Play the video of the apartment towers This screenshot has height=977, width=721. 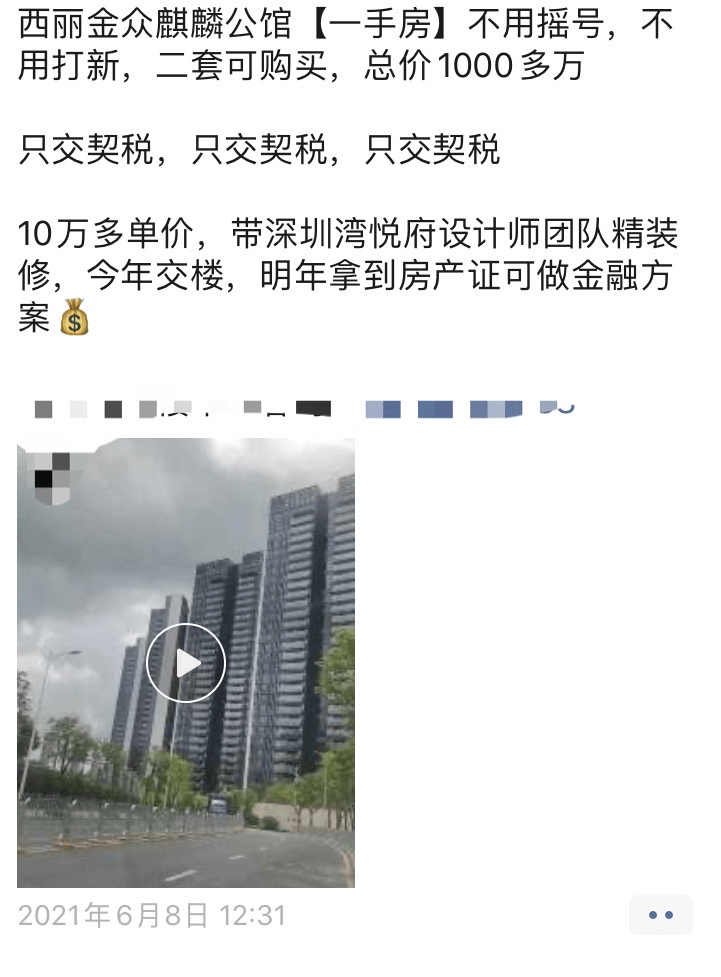tap(186, 662)
